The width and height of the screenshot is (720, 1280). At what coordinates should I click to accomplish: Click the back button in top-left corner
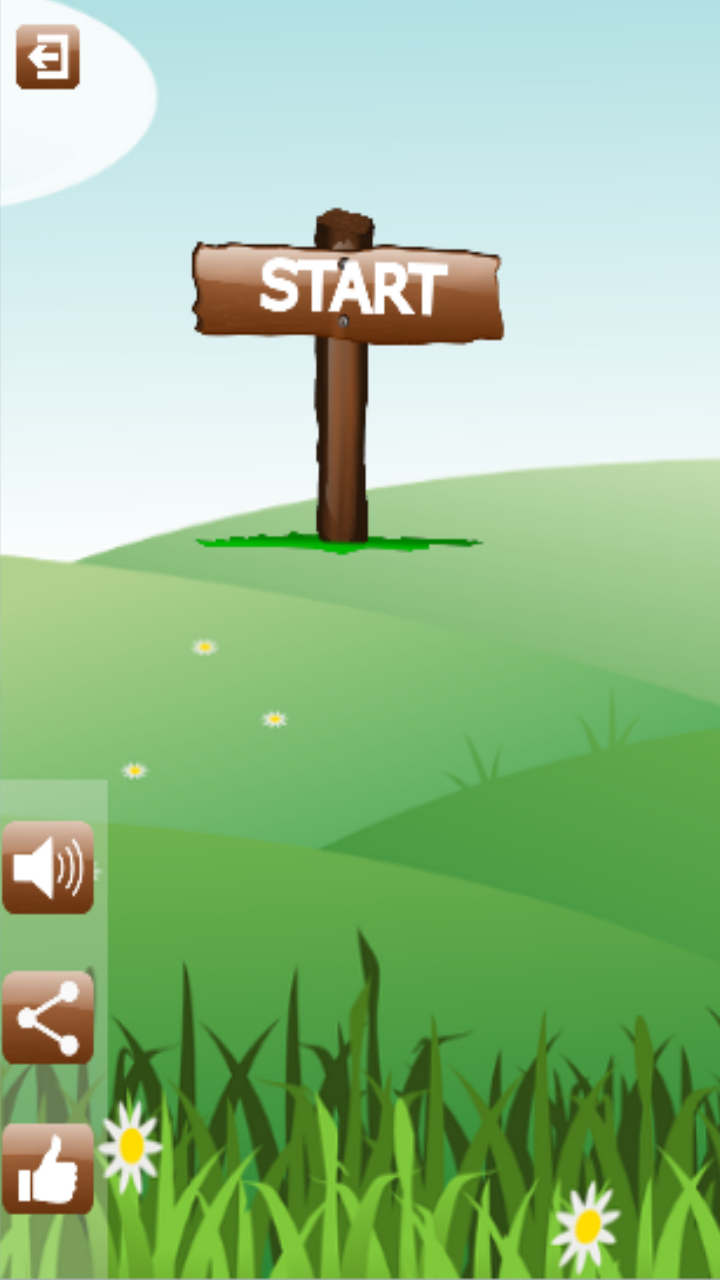(46, 57)
